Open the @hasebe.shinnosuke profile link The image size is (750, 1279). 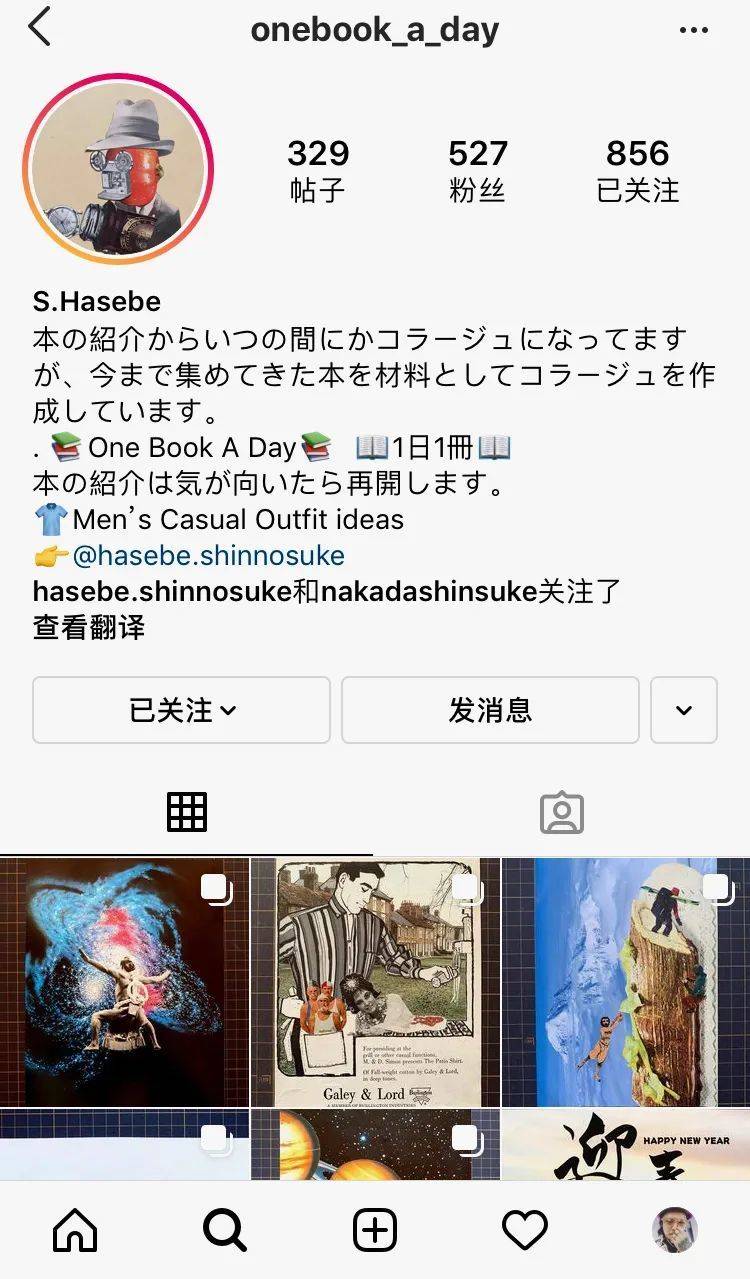point(208,555)
